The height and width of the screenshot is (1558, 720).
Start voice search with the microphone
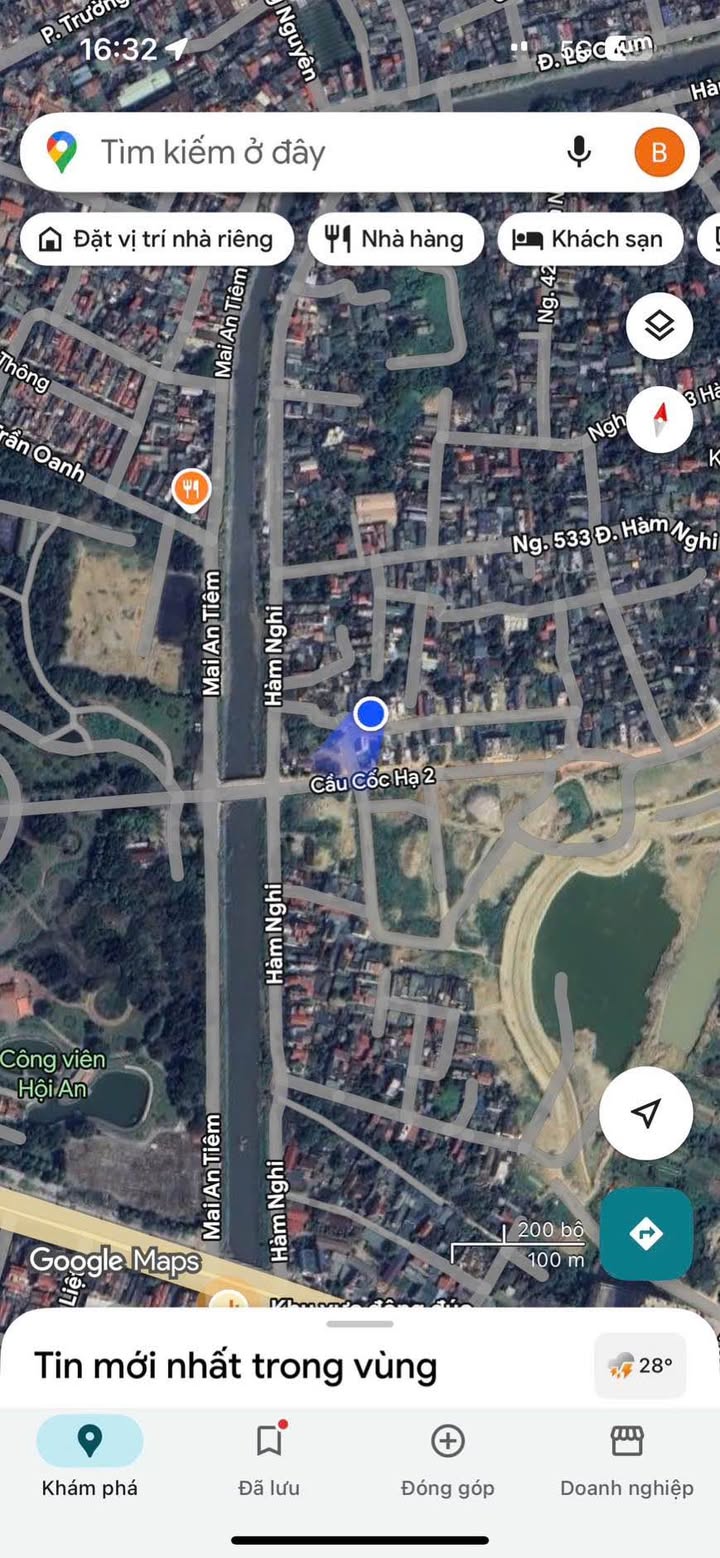coord(579,152)
